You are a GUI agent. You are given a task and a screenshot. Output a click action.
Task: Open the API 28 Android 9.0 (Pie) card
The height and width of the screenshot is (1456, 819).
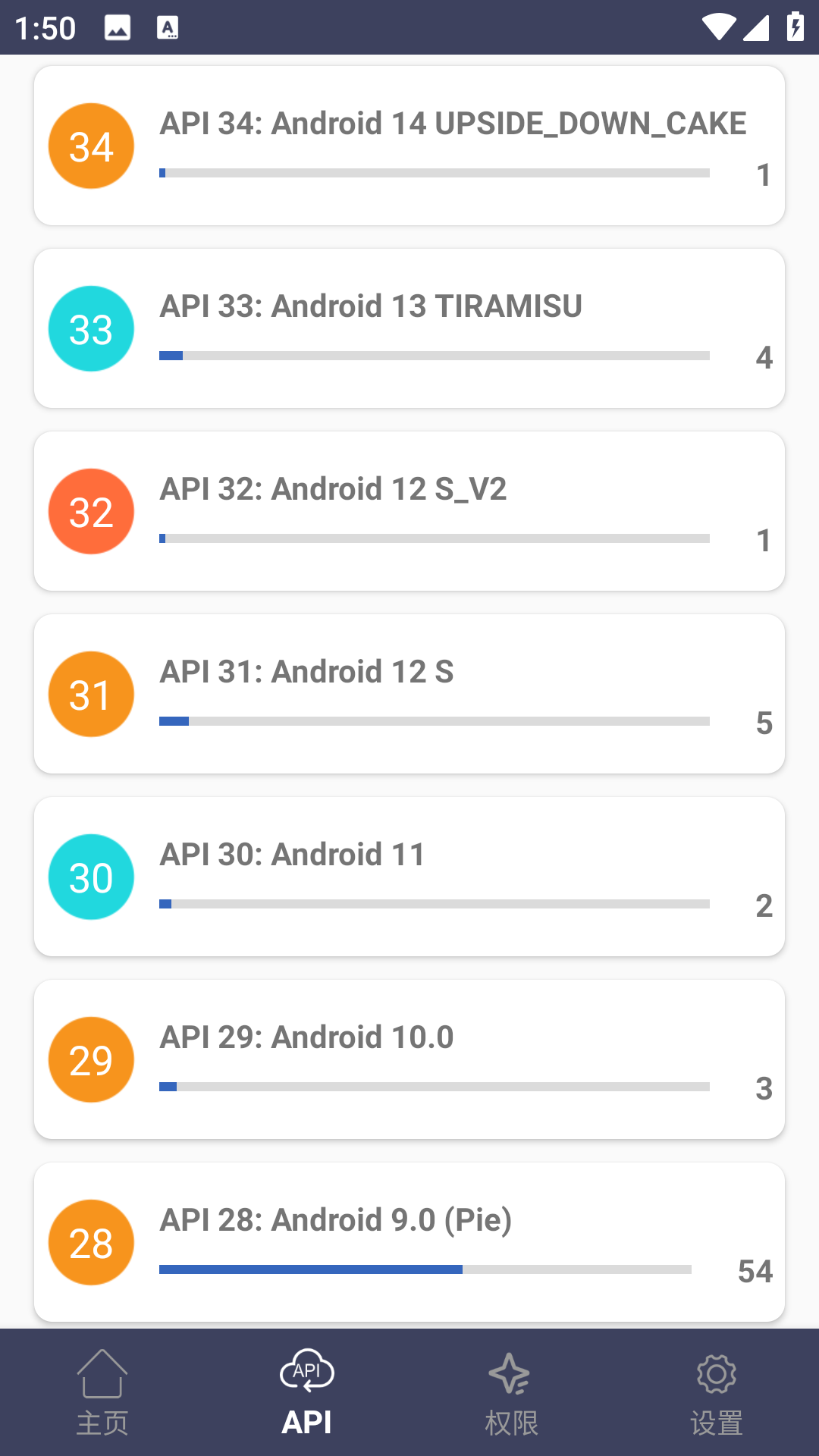(x=409, y=1242)
